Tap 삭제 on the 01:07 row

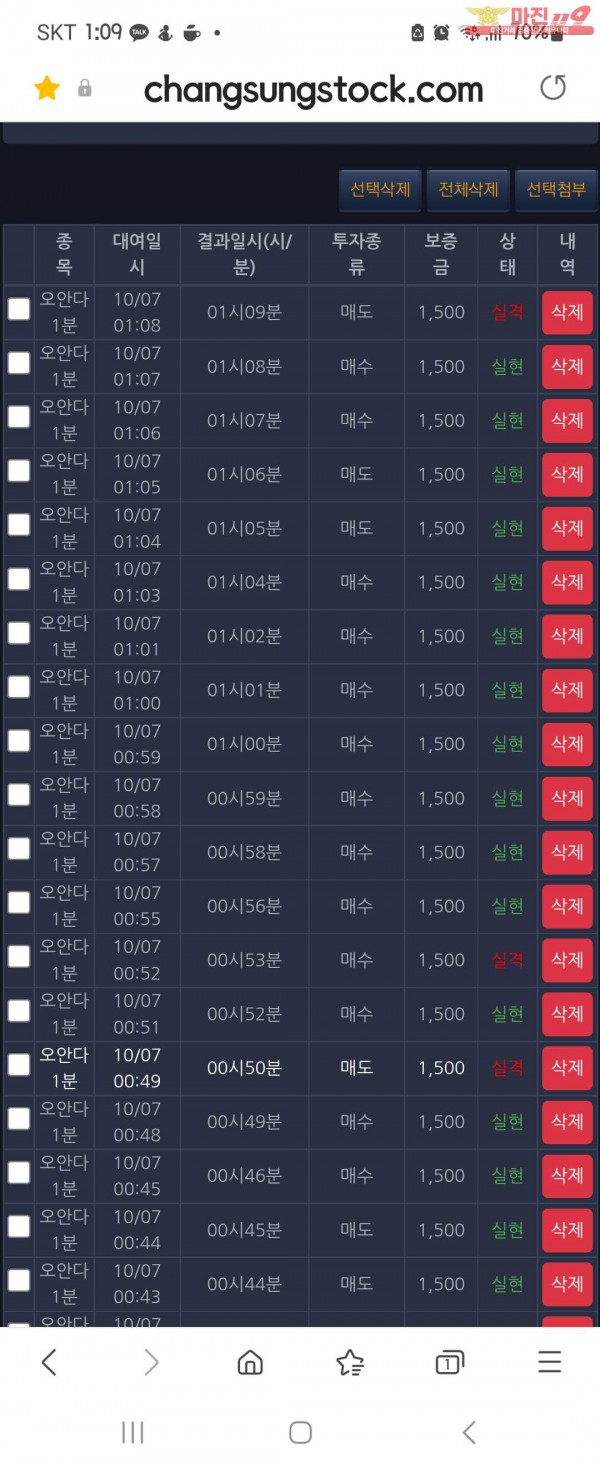click(x=567, y=366)
